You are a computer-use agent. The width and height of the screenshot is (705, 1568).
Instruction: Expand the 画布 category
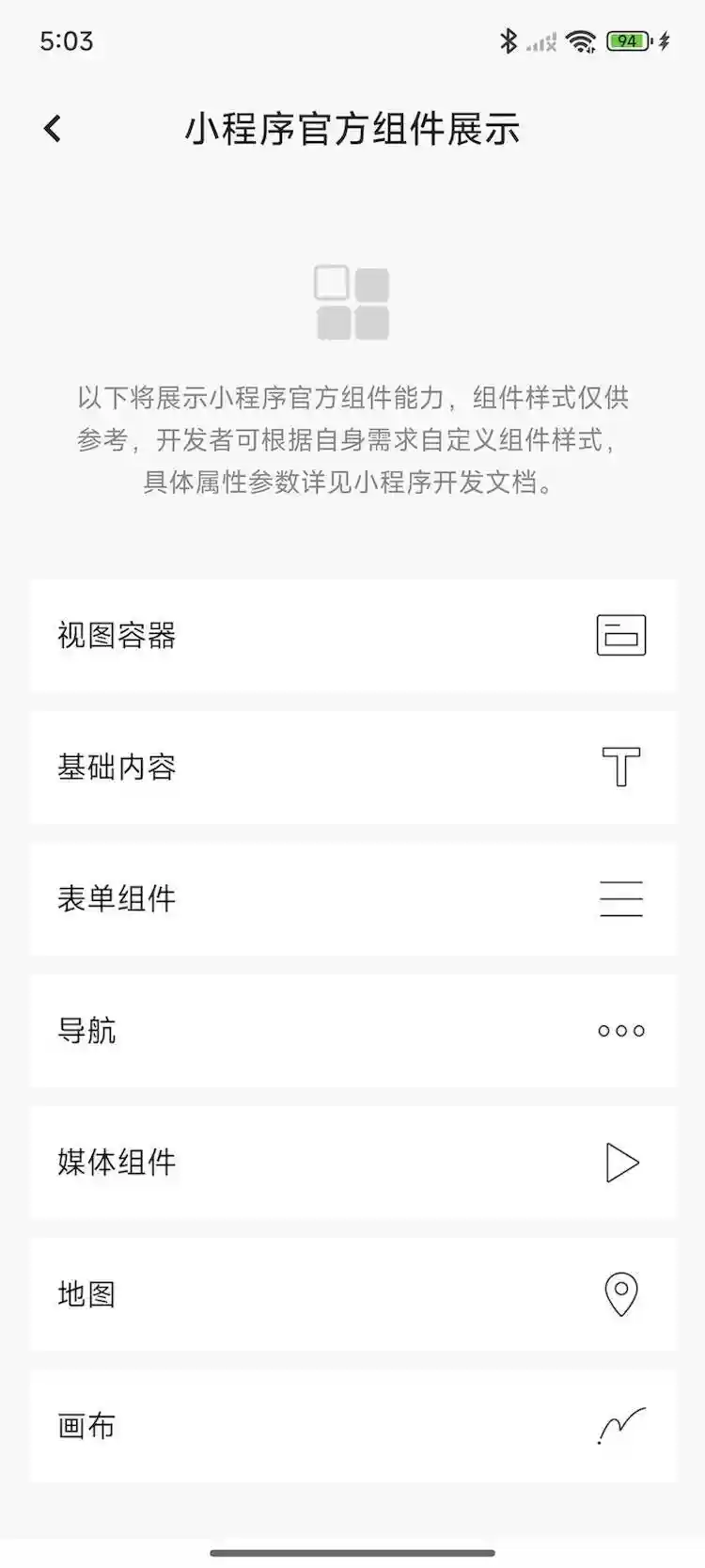pos(352,1426)
